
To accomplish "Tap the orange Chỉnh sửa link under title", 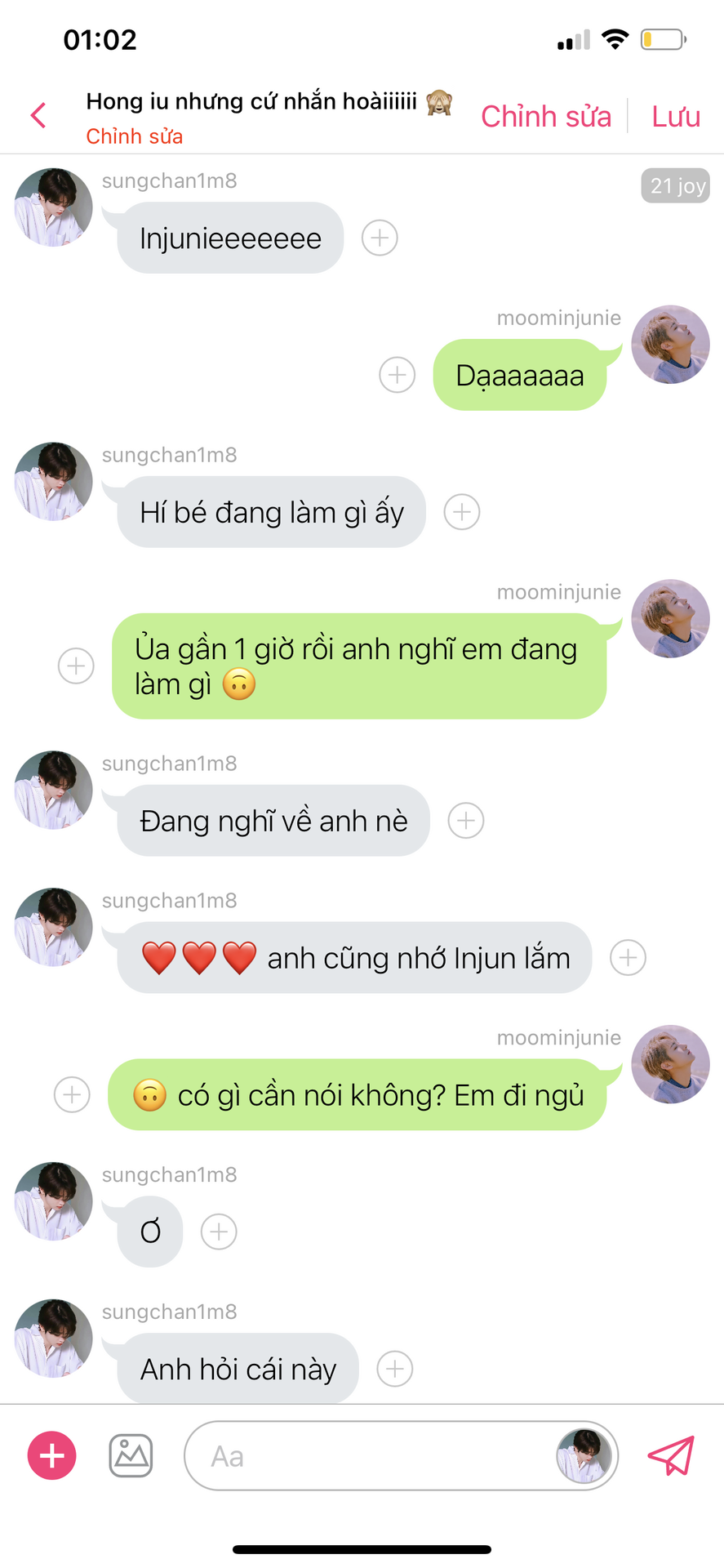I will coord(135,136).
